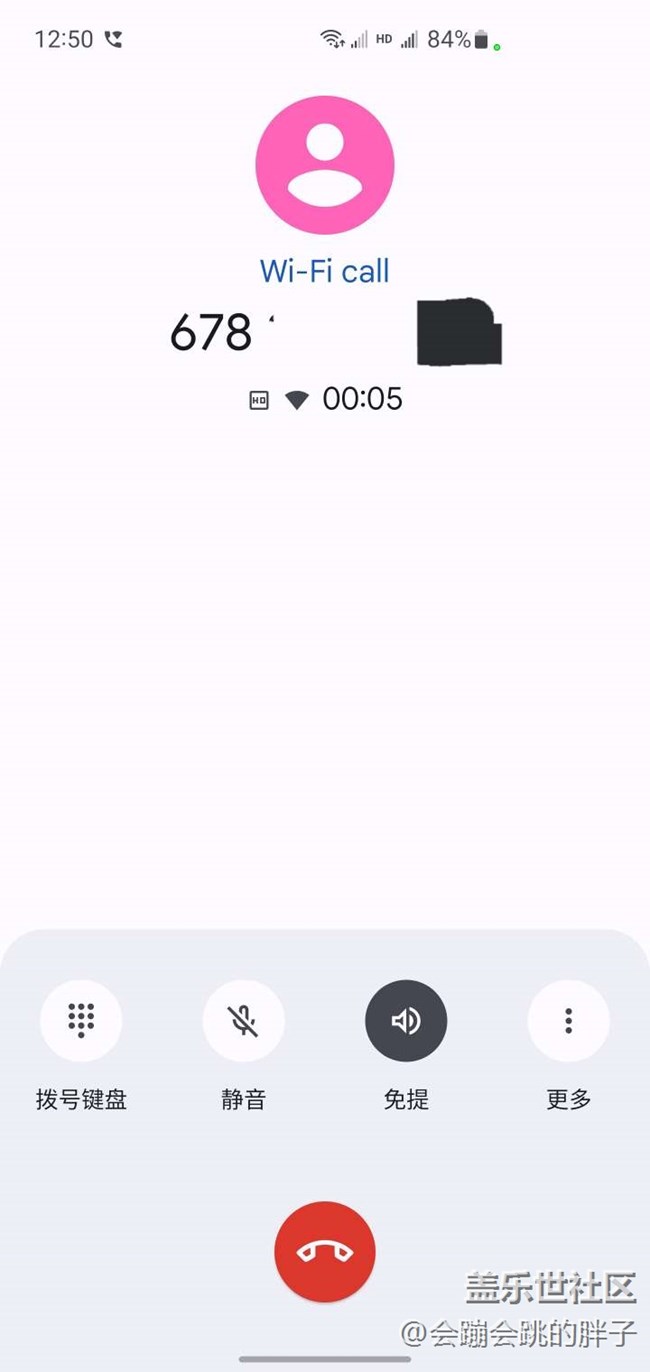This screenshot has height=1372, width=650.
Task: Mute the microphone (静音)
Action: pos(243,1021)
